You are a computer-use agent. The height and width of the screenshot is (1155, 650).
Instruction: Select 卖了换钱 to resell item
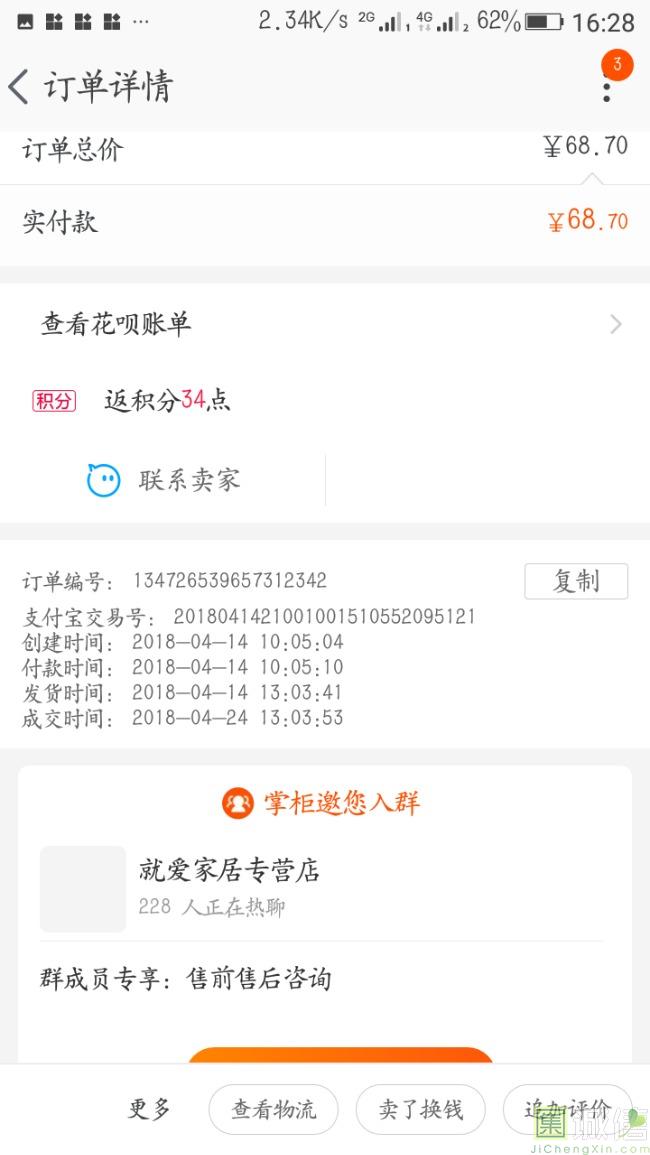click(420, 1109)
